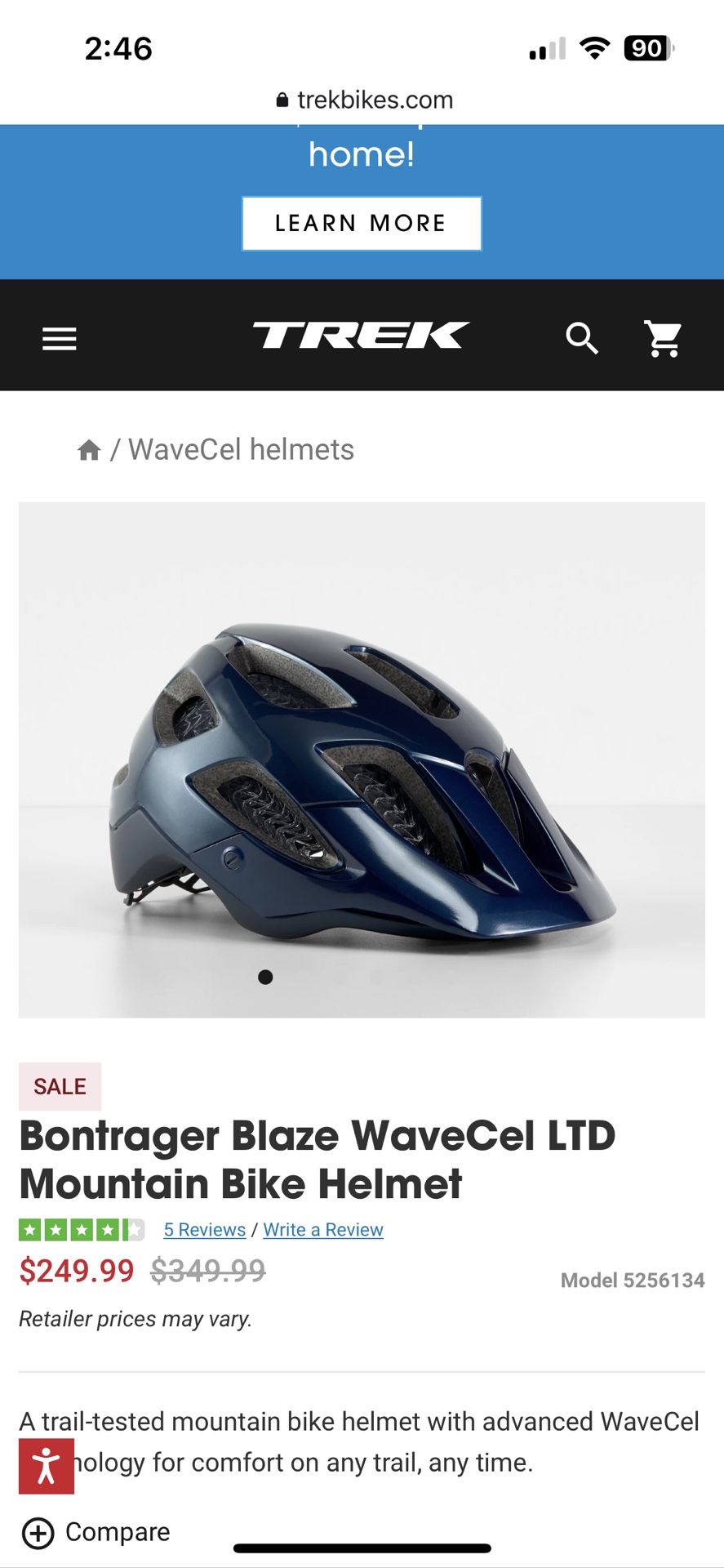Viewport: 724px width, 1568px height.
Task: Expand the product image gallery
Action: coord(362,759)
